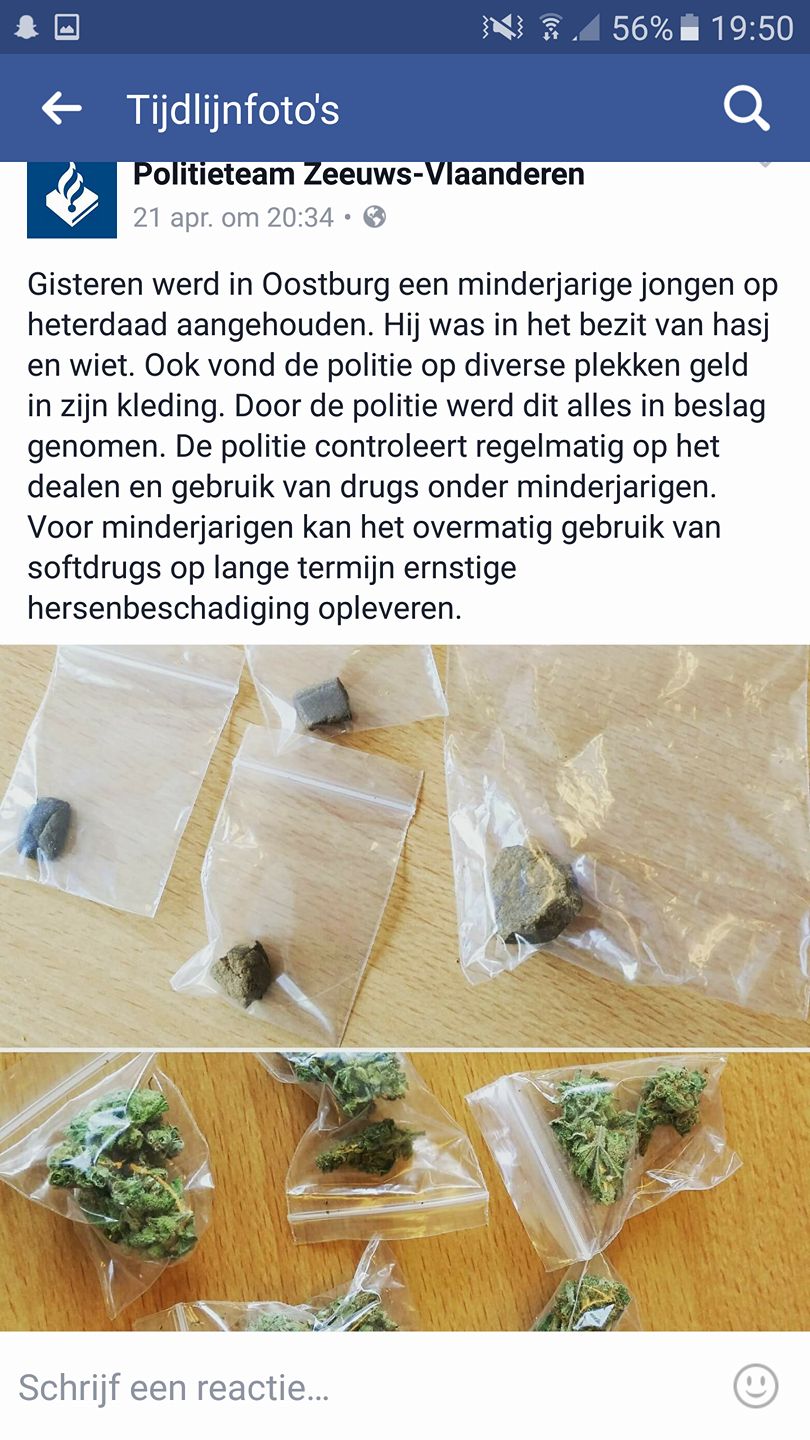The width and height of the screenshot is (810, 1440).
Task: Open the hash baggies photo
Action: point(404,845)
